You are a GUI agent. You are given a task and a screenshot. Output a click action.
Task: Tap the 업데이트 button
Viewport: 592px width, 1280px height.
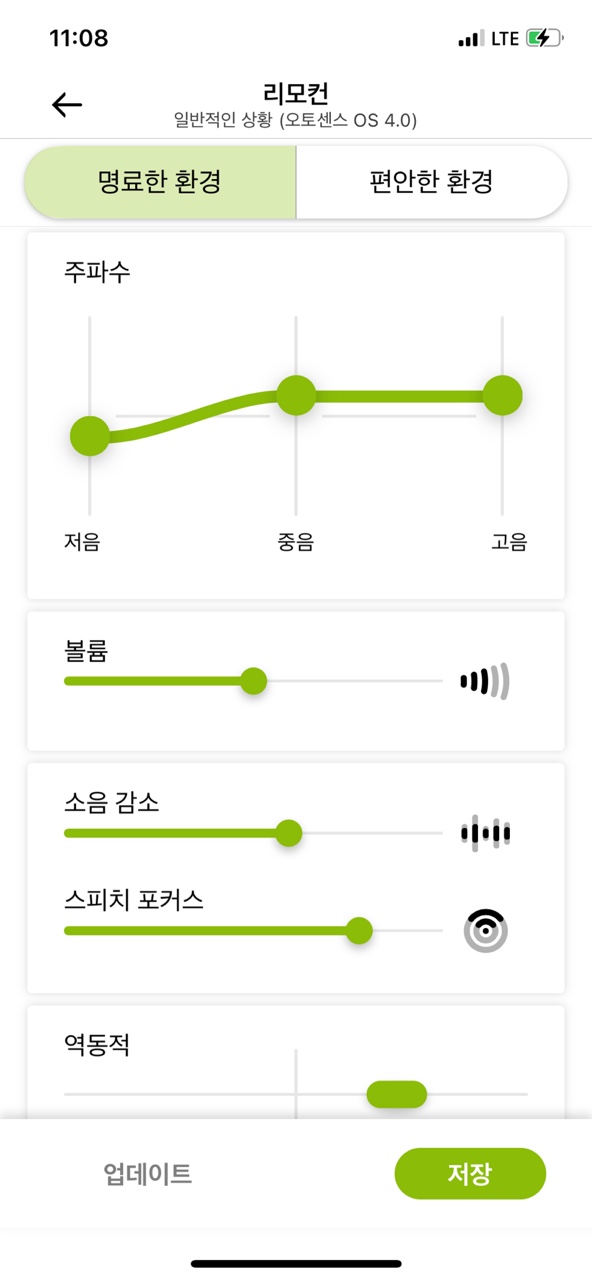coord(148,1174)
